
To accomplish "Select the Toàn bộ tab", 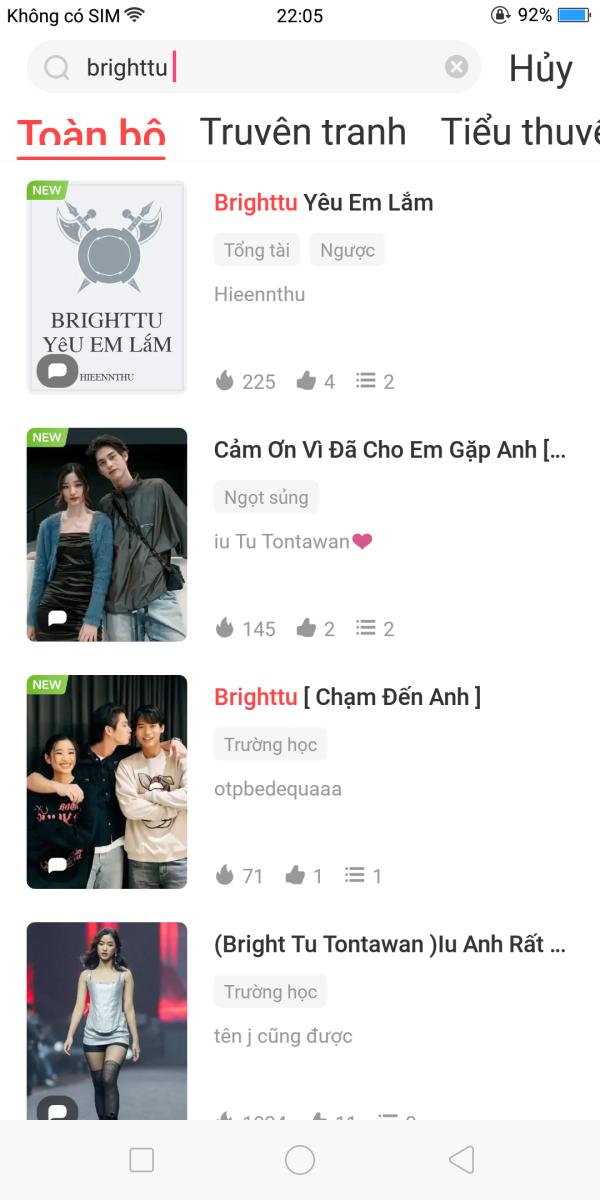I will coord(91,133).
